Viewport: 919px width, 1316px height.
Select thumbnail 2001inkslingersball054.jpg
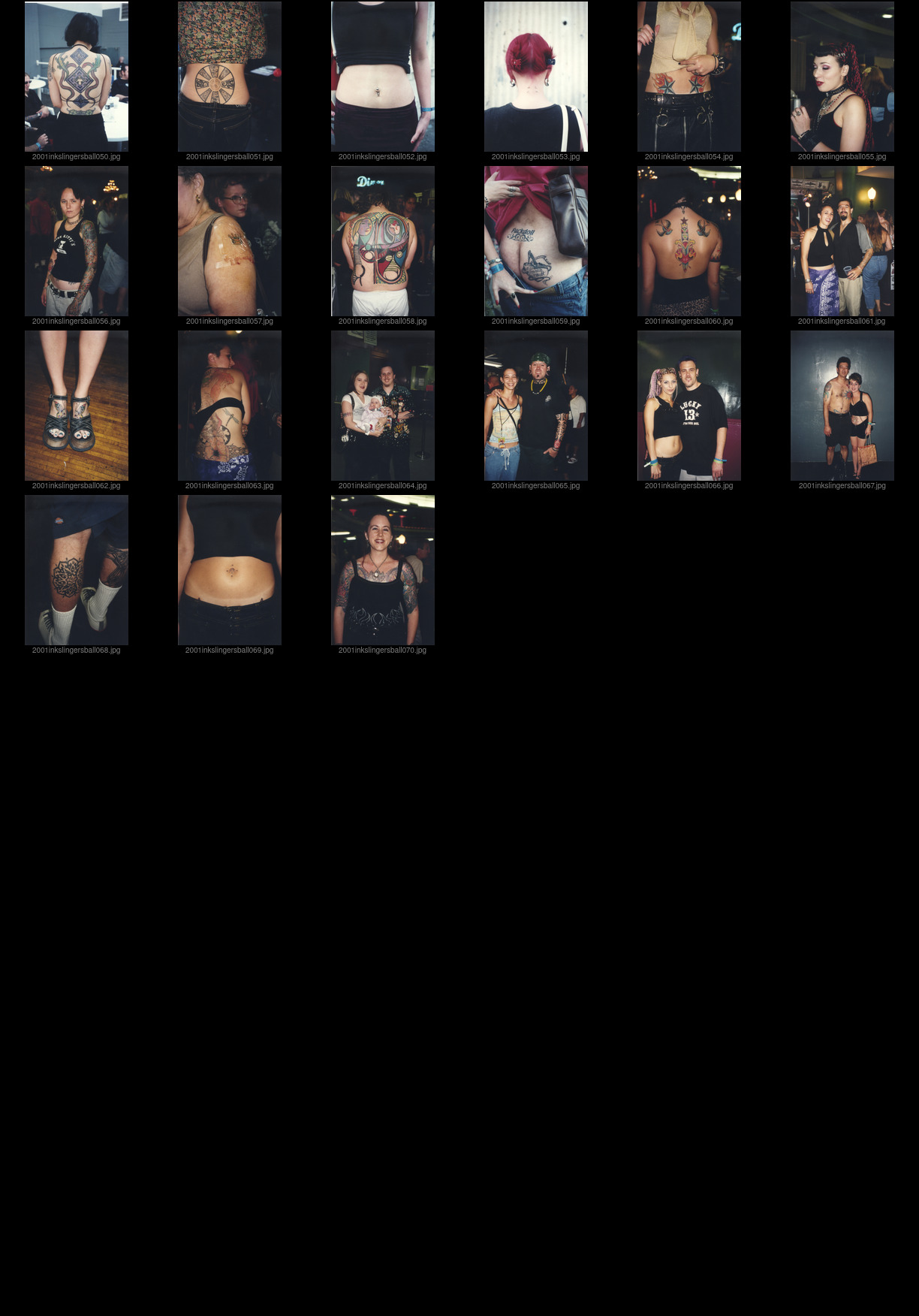point(689,77)
